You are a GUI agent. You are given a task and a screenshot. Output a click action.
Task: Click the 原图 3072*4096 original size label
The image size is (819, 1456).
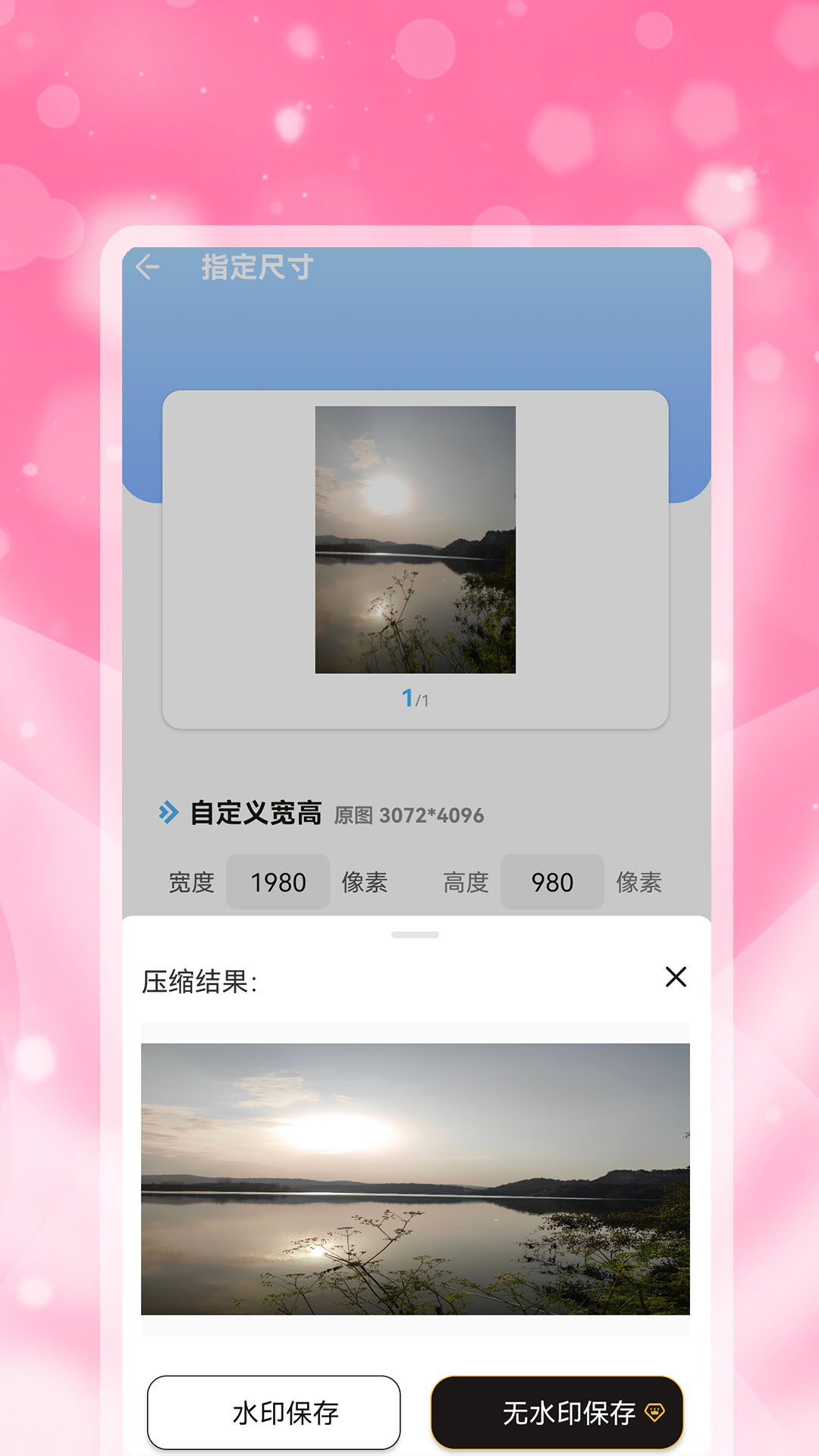click(x=408, y=815)
